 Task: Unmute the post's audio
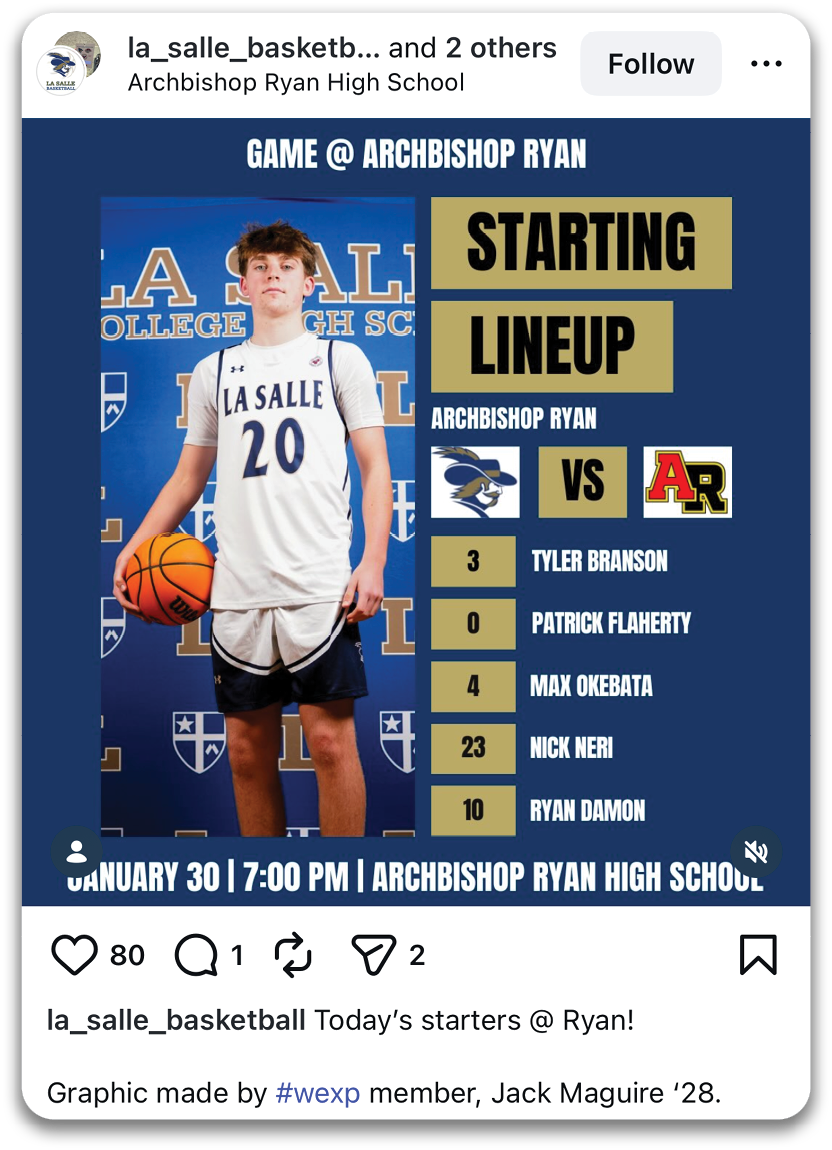[x=756, y=851]
